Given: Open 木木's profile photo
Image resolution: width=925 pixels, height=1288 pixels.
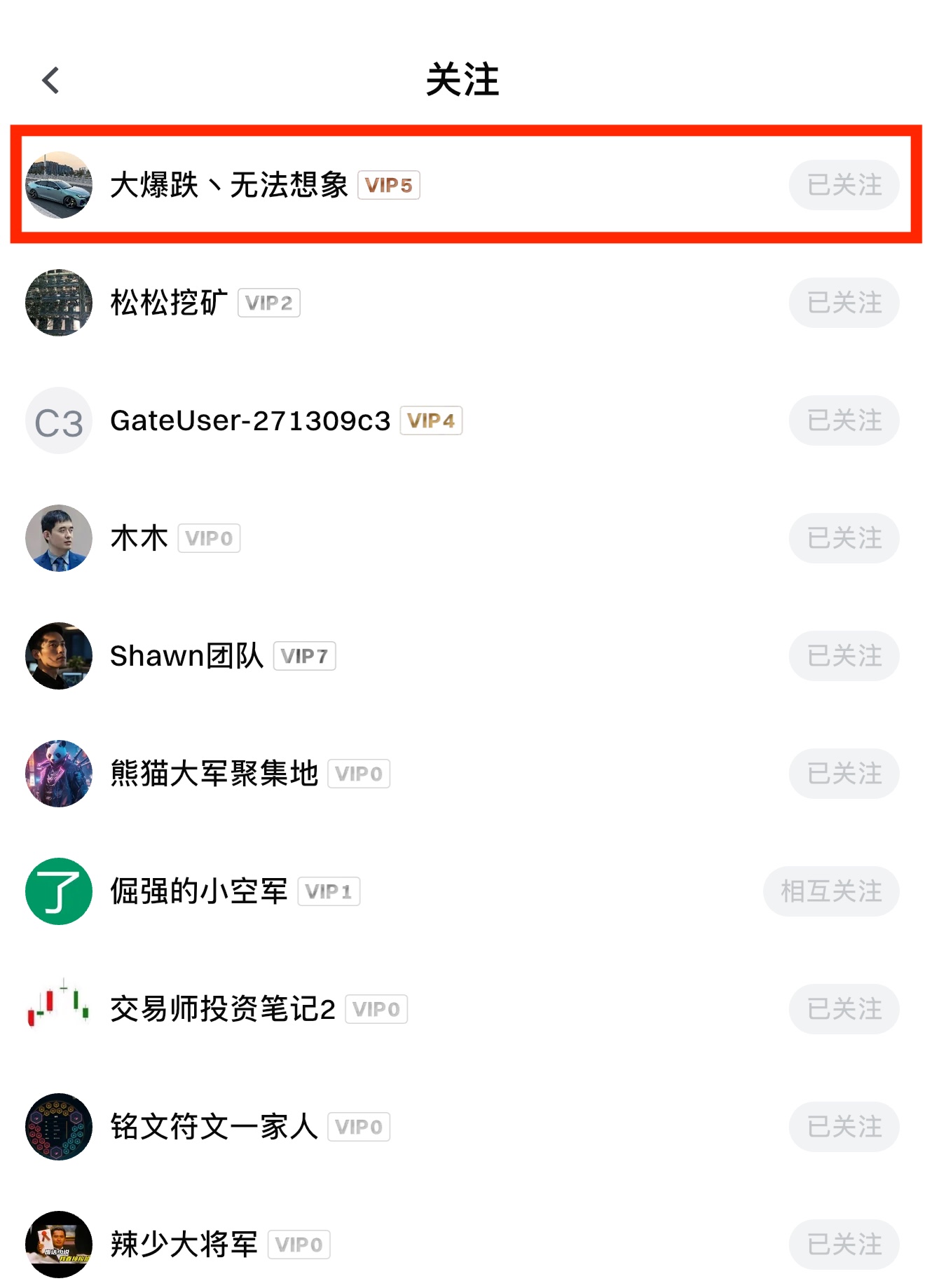Looking at the screenshot, I should click(x=59, y=538).
